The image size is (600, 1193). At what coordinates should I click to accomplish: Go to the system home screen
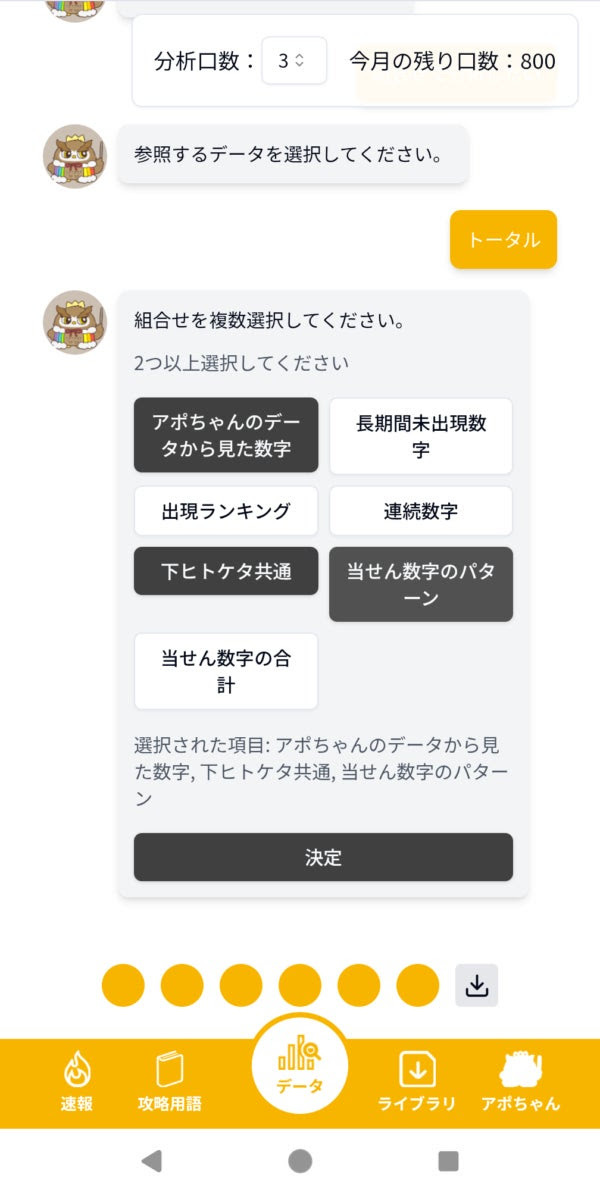click(300, 1160)
